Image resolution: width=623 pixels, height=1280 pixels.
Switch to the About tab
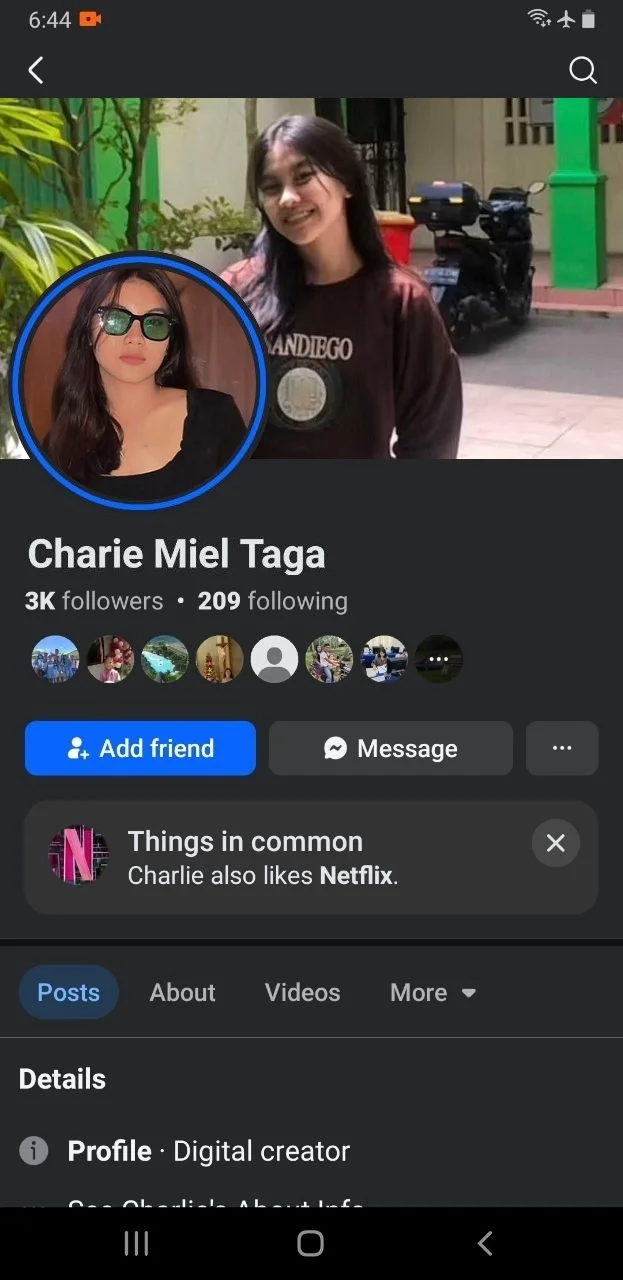[x=182, y=992]
